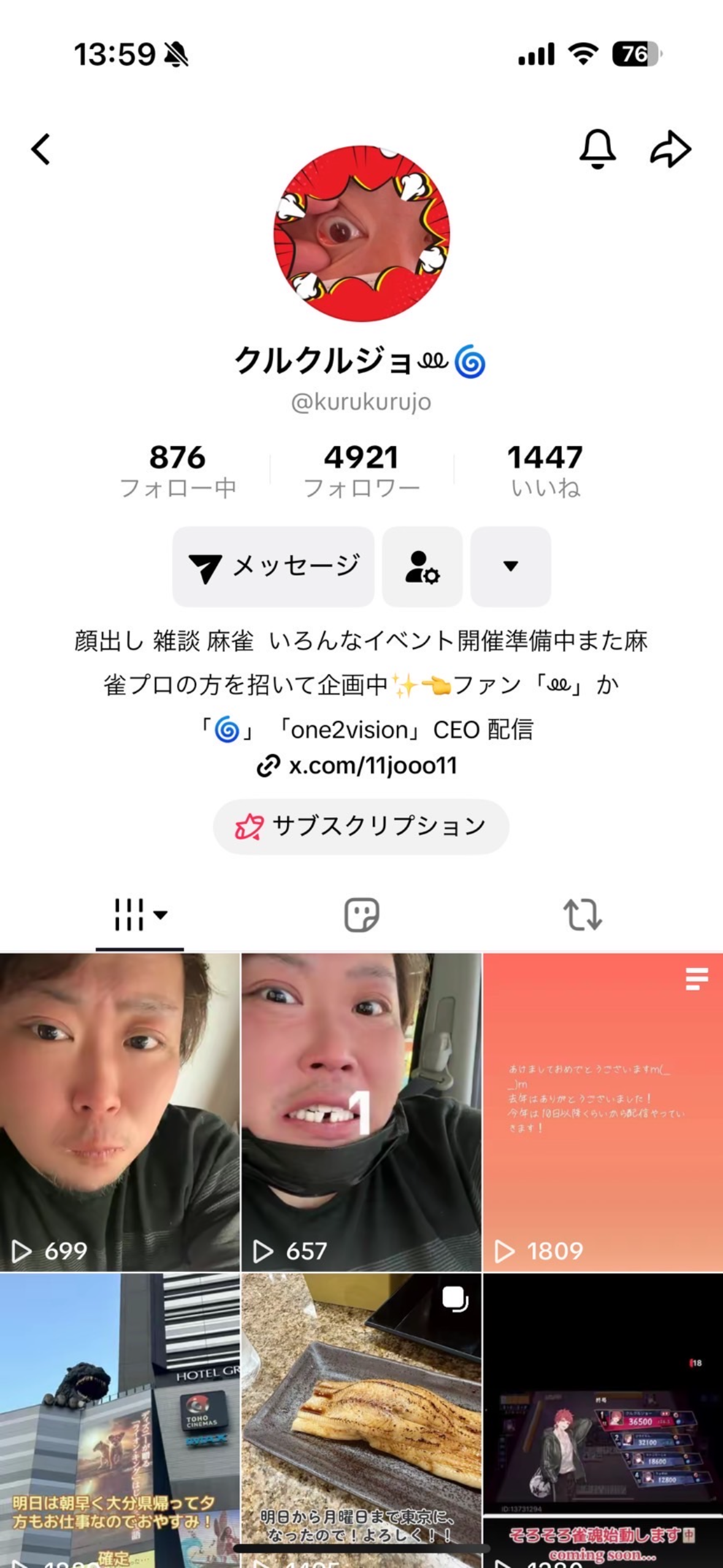
Task: View the 876 フォロー中 list
Action: pos(178,471)
